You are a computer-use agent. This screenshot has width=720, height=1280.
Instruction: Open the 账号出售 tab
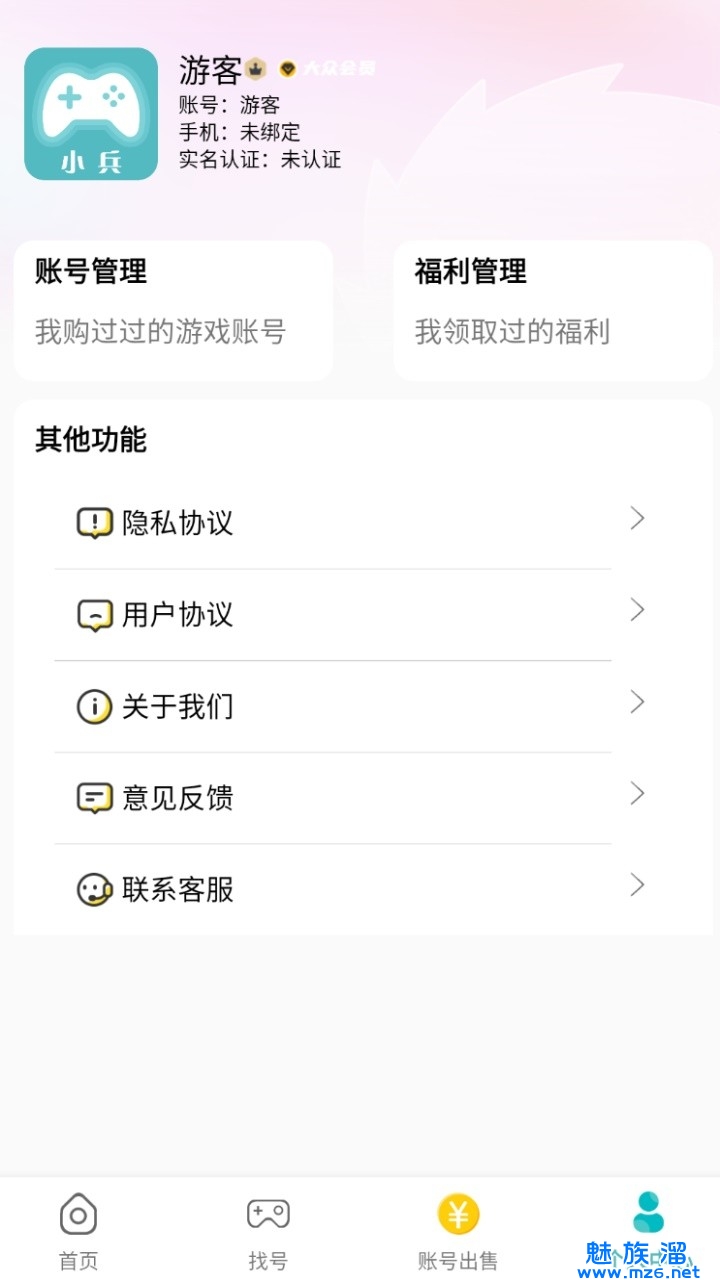click(458, 1230)
